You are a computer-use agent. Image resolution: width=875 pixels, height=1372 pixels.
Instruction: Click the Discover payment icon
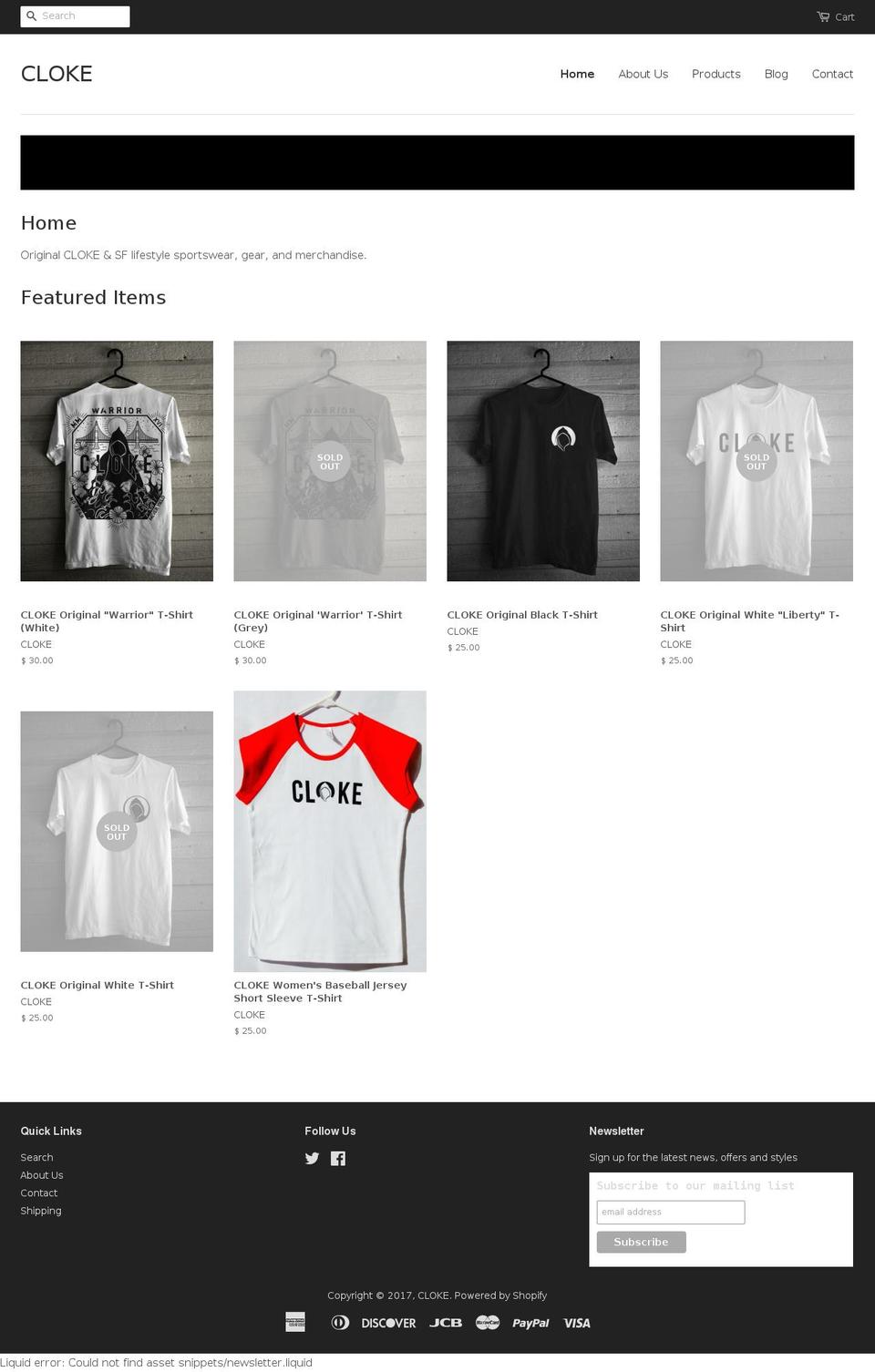coord(388,1323)
